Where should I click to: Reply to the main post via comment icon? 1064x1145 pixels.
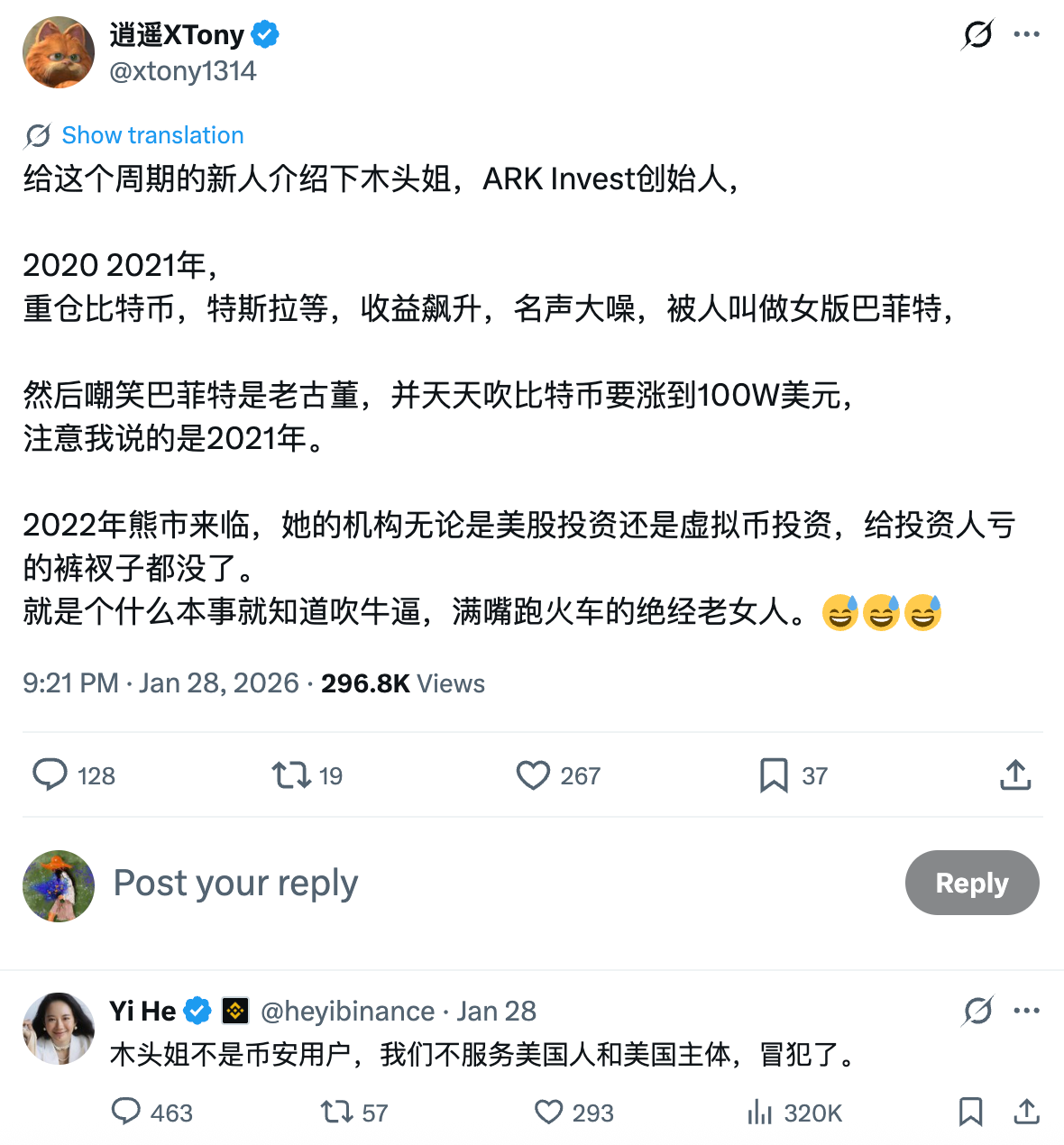tap(50, 775)
